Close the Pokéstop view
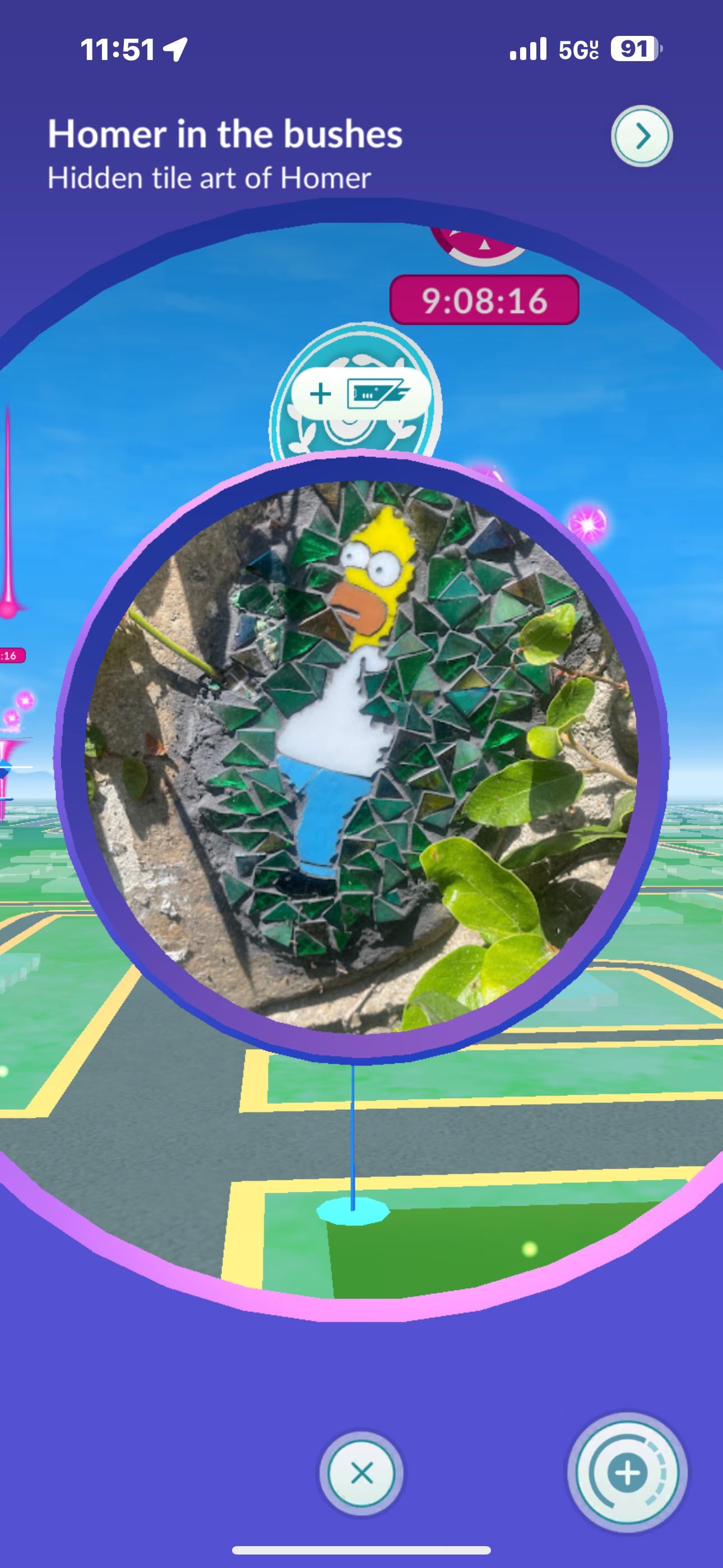 361,1473
